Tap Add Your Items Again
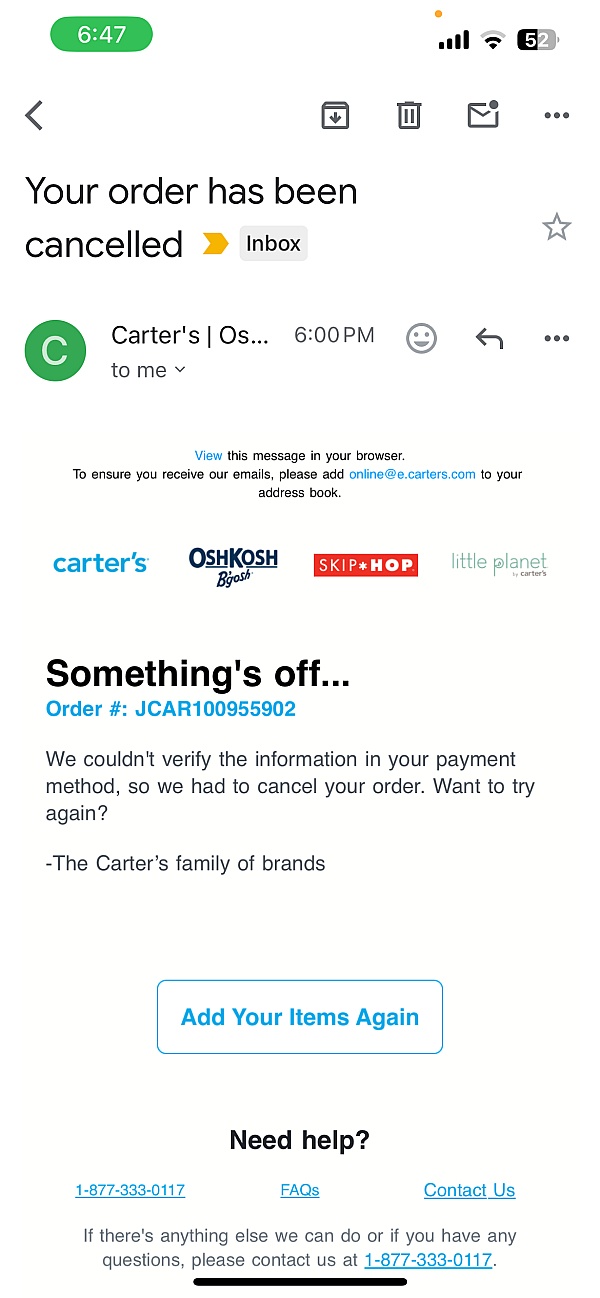Viewport: 600px width, 1298px height. tap(300, 1017)
